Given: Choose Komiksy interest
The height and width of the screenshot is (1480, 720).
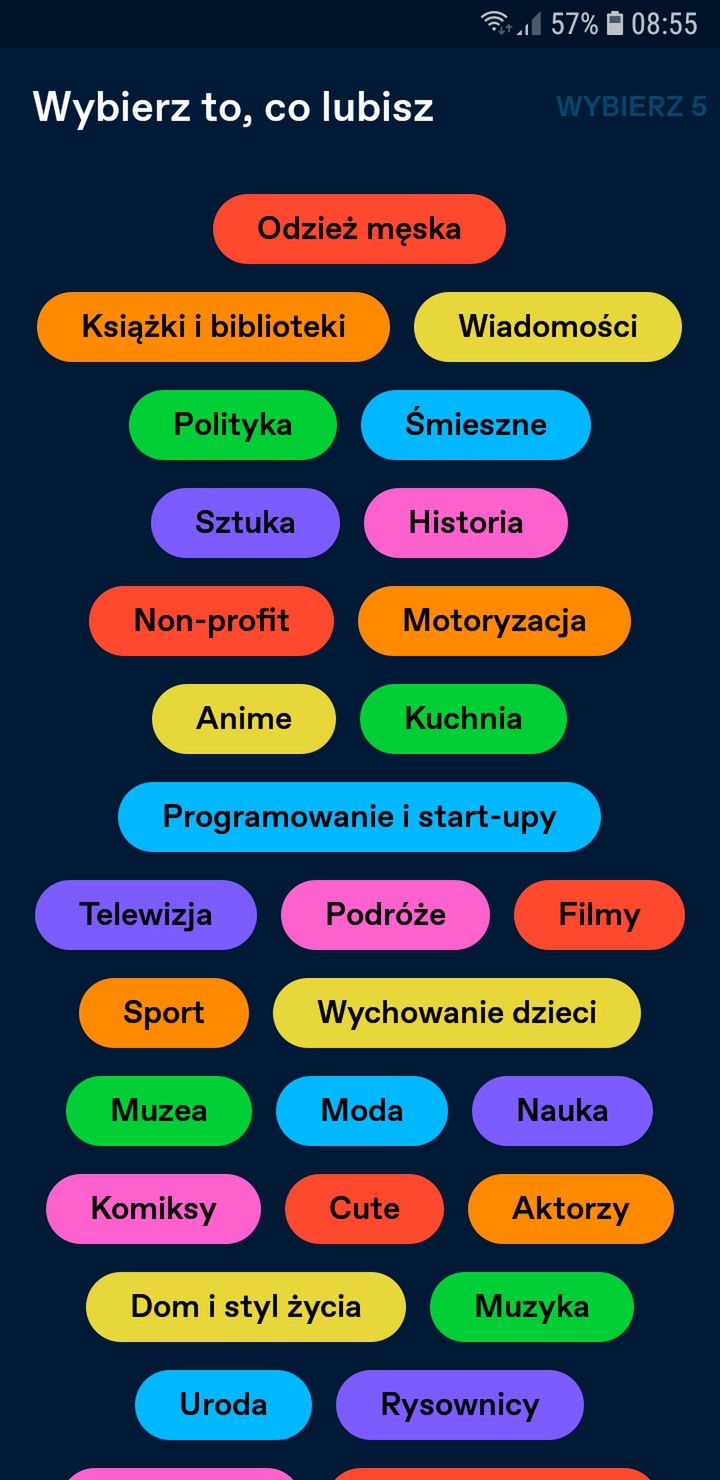Looking at the screenshot, I should (x=153, y=1209).
